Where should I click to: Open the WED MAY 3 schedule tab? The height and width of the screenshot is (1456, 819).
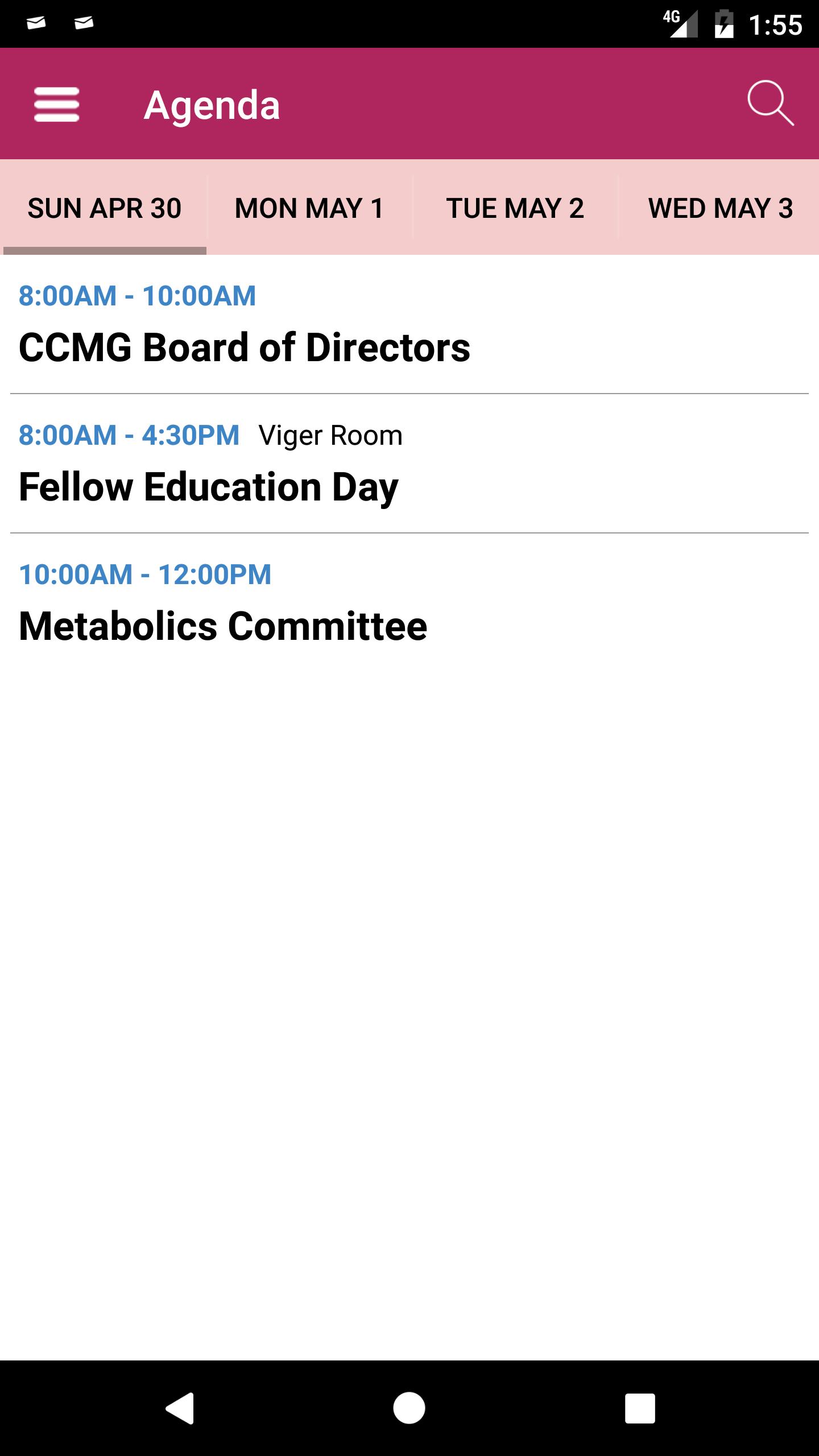pos(720,208)
